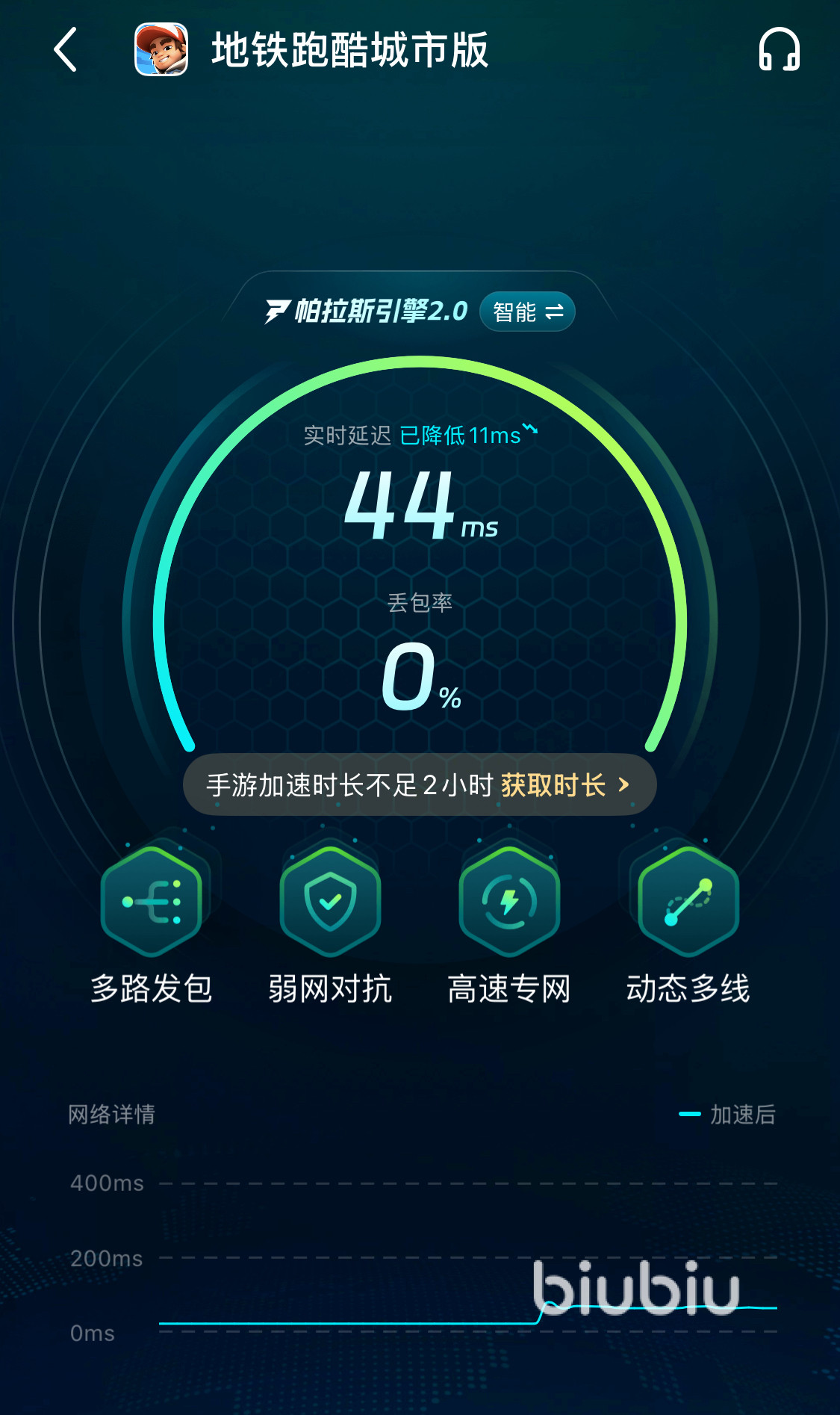The height and width of the screenshot is (1415, 840).
Task: Switch the 智能 engine mode
Action: (527, 312)
